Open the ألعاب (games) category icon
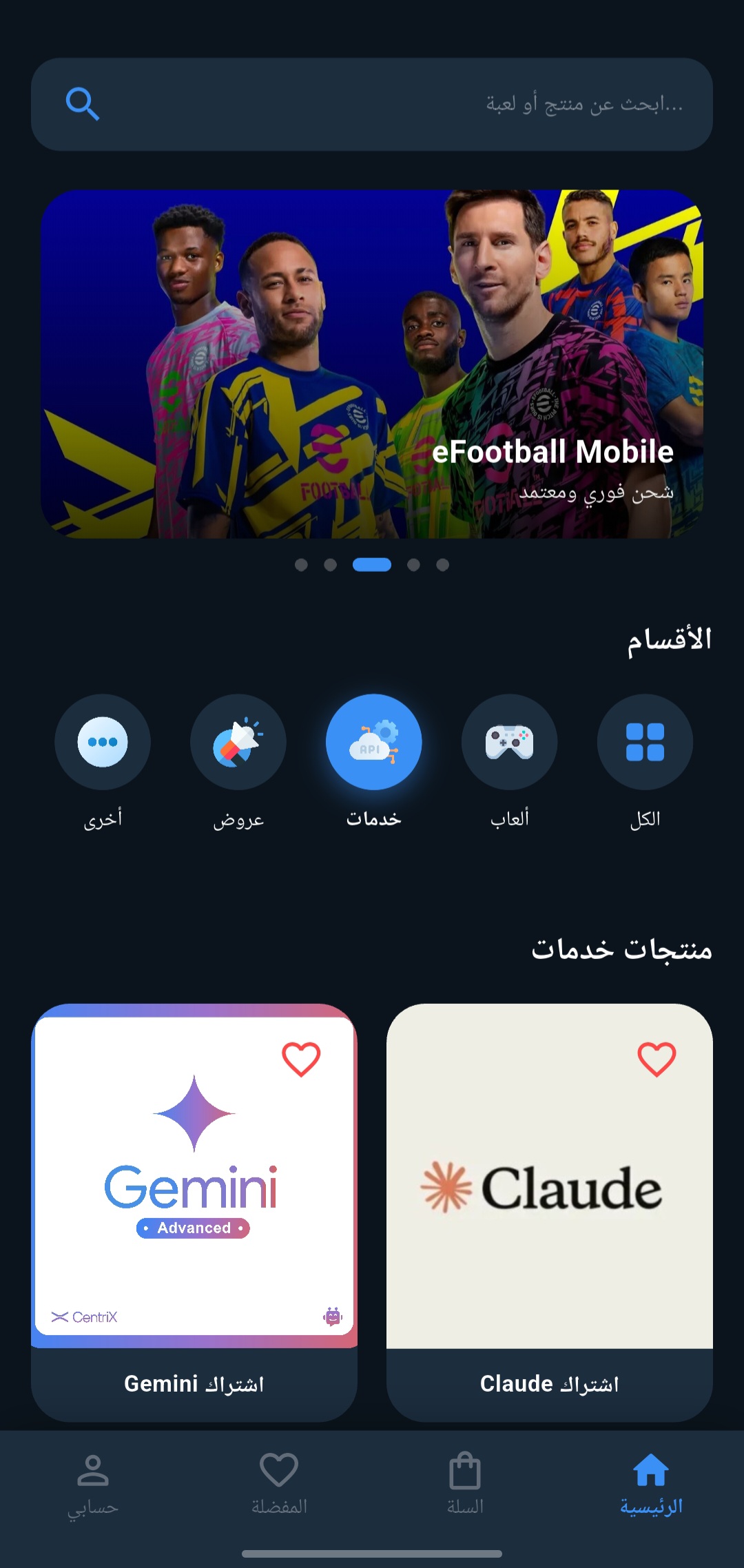Viewport: 744px width, 1568px height. pos(508,741)
